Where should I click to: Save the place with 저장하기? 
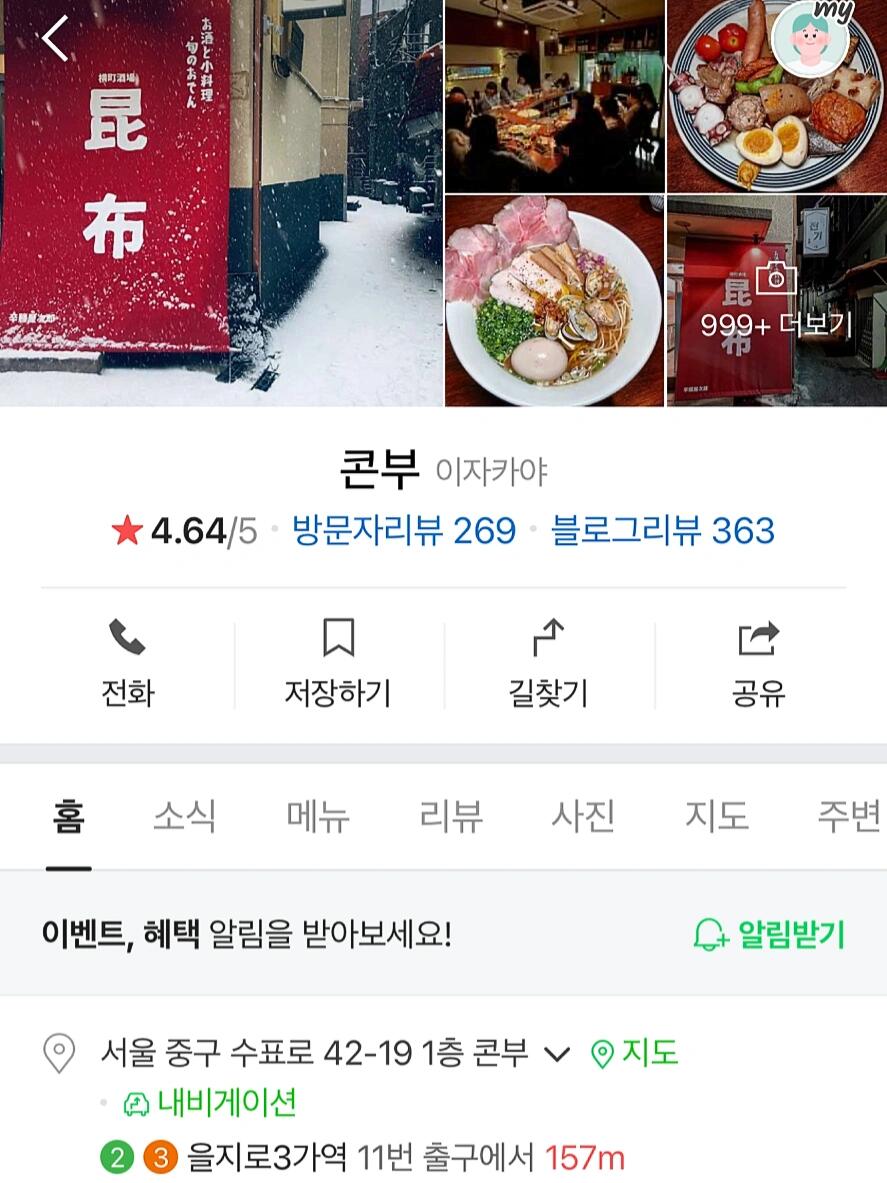coord(338,663)
